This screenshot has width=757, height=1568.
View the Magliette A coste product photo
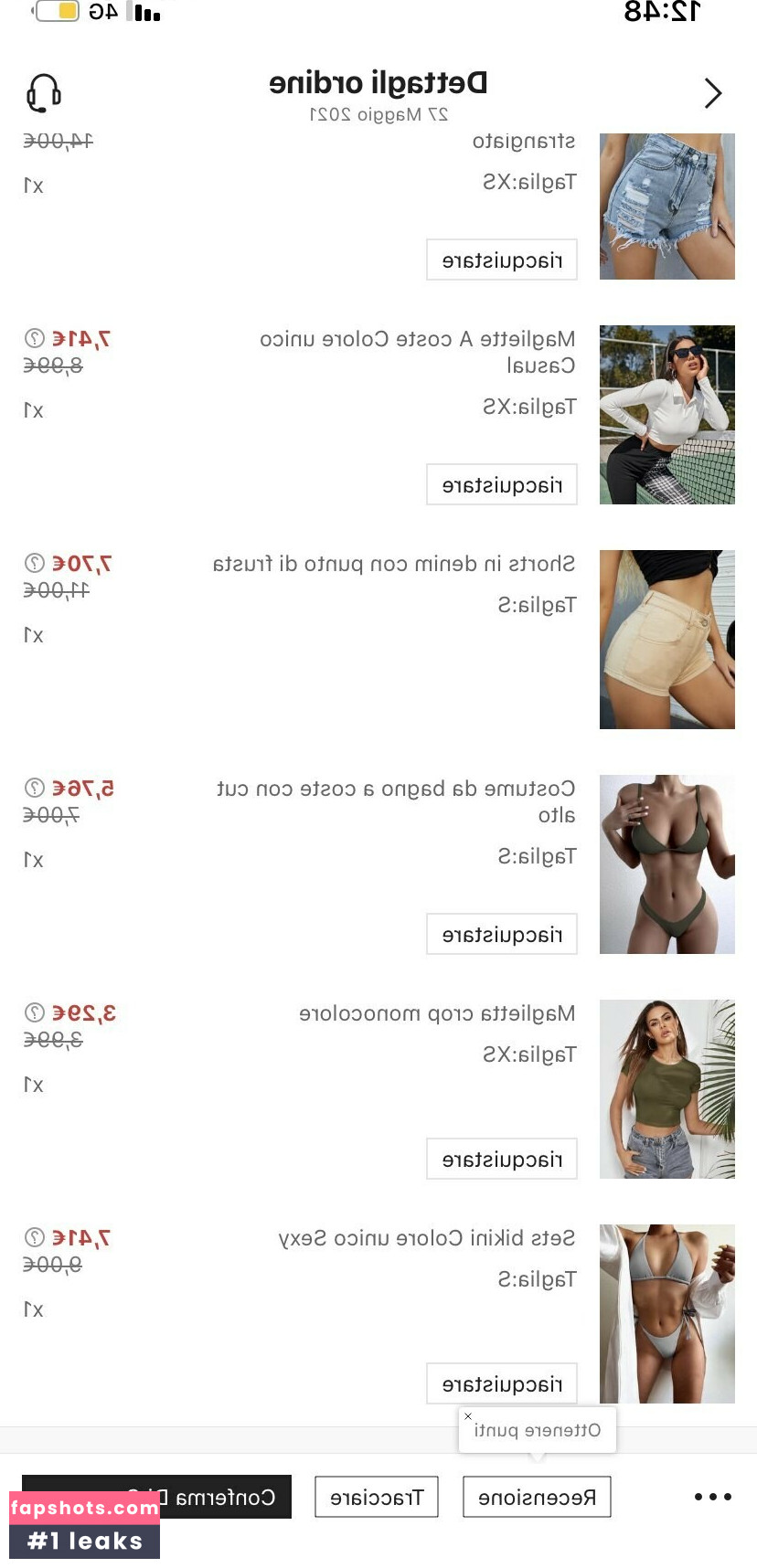pos(666,415)
